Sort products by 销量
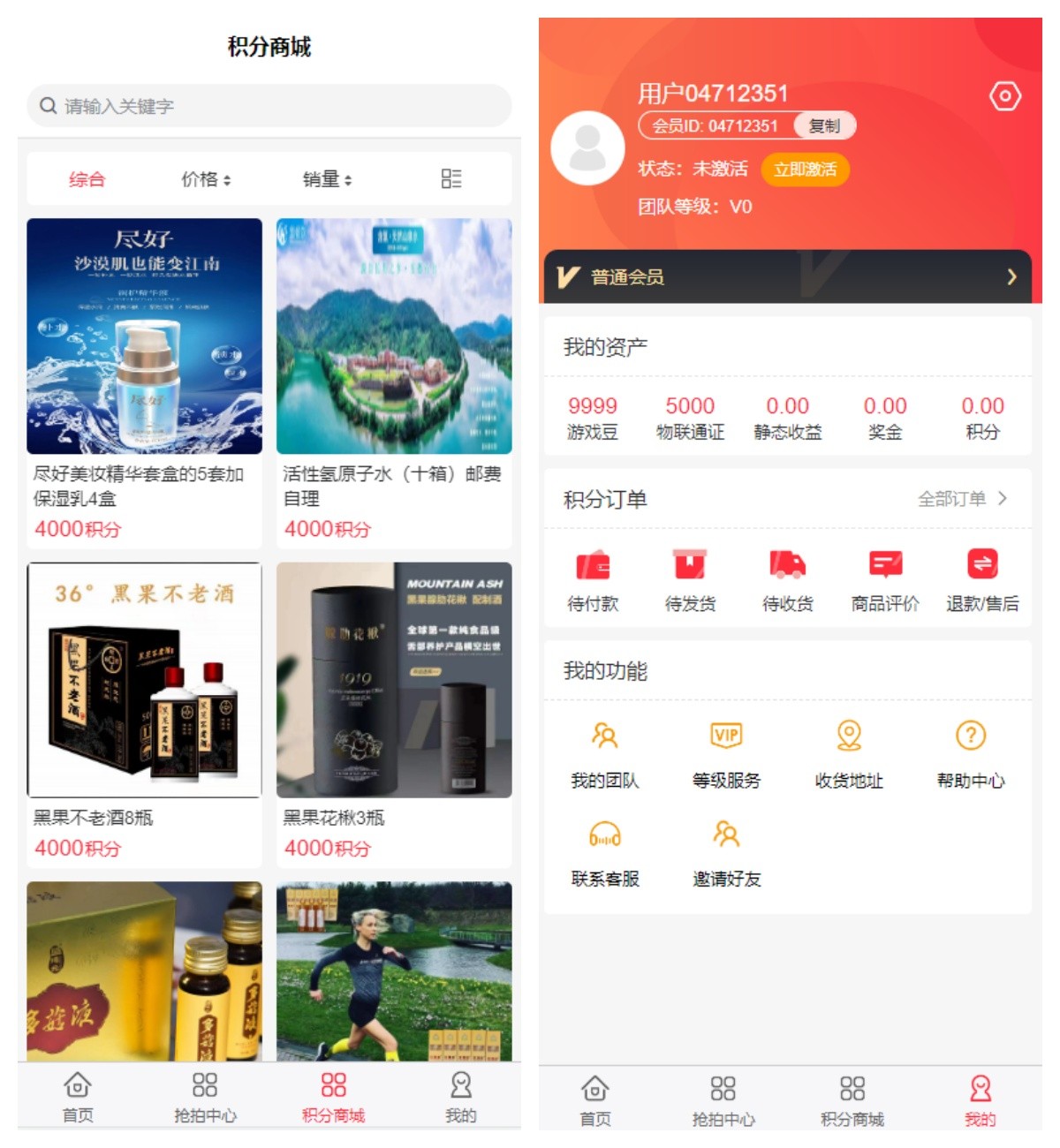This screenshot has width=1060, height=1148. 327,179
